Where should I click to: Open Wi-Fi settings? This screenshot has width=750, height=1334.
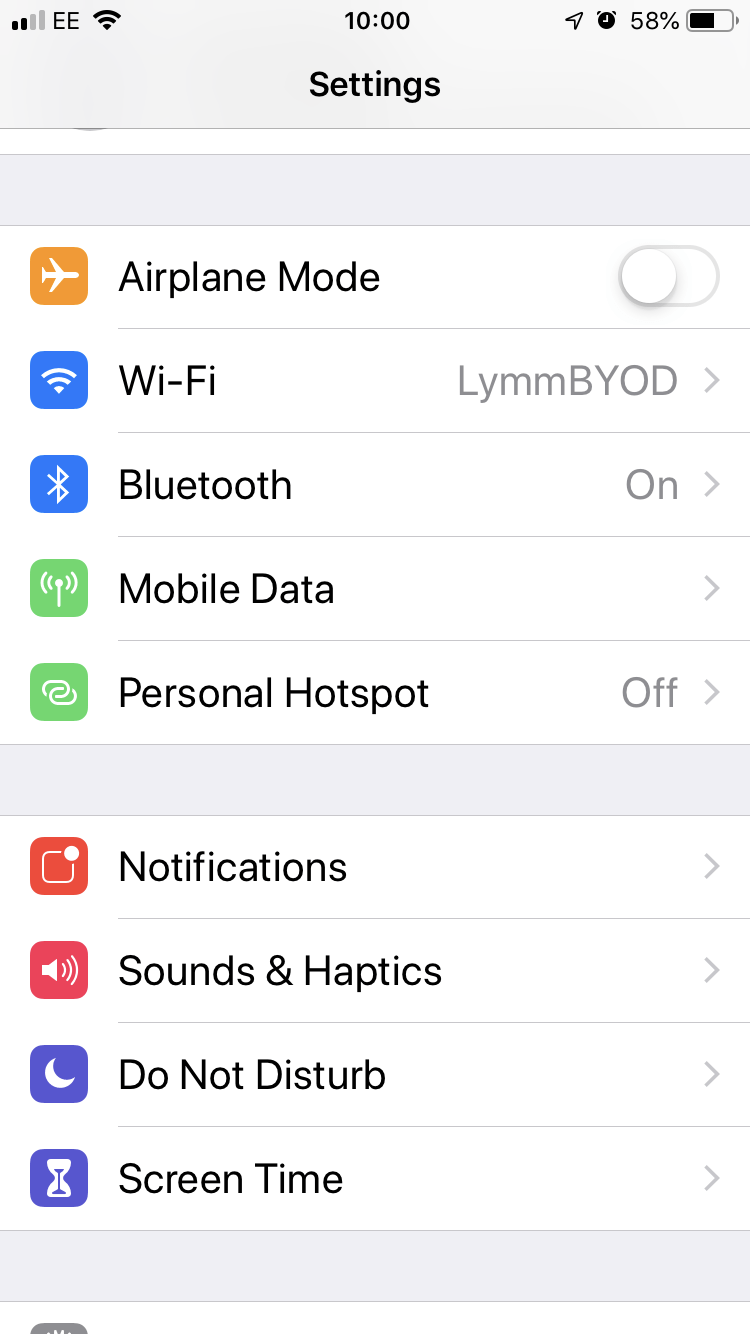(375, 381)
